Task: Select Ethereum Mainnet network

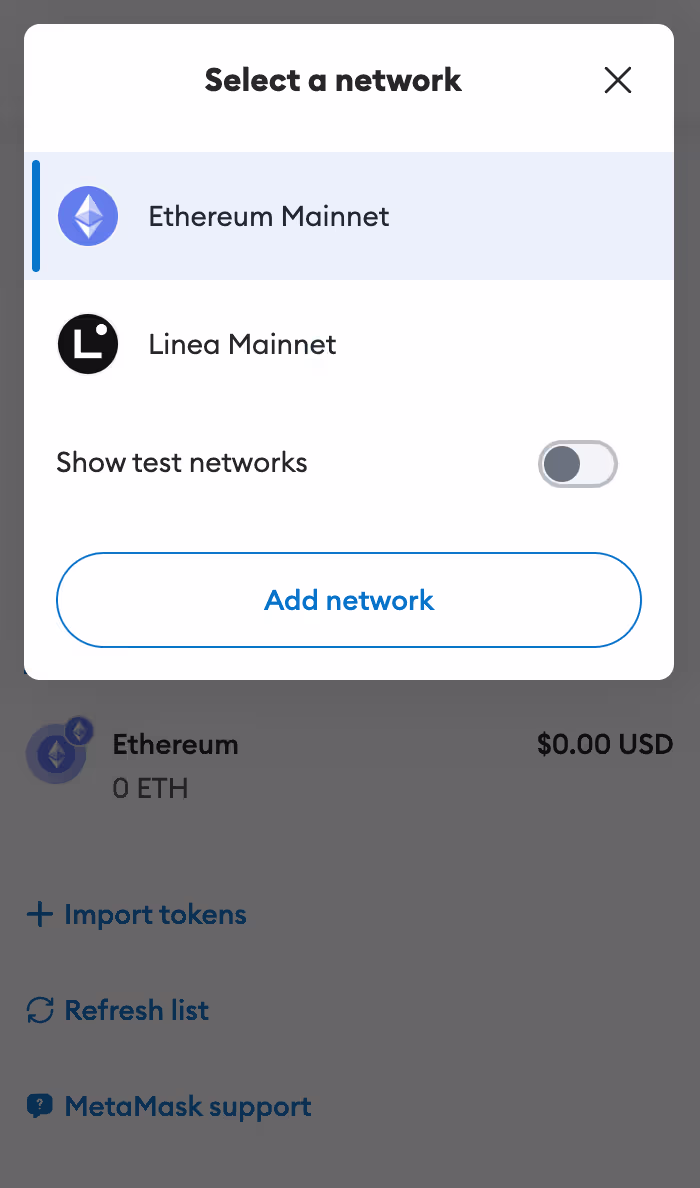Action: pos(348,216)
